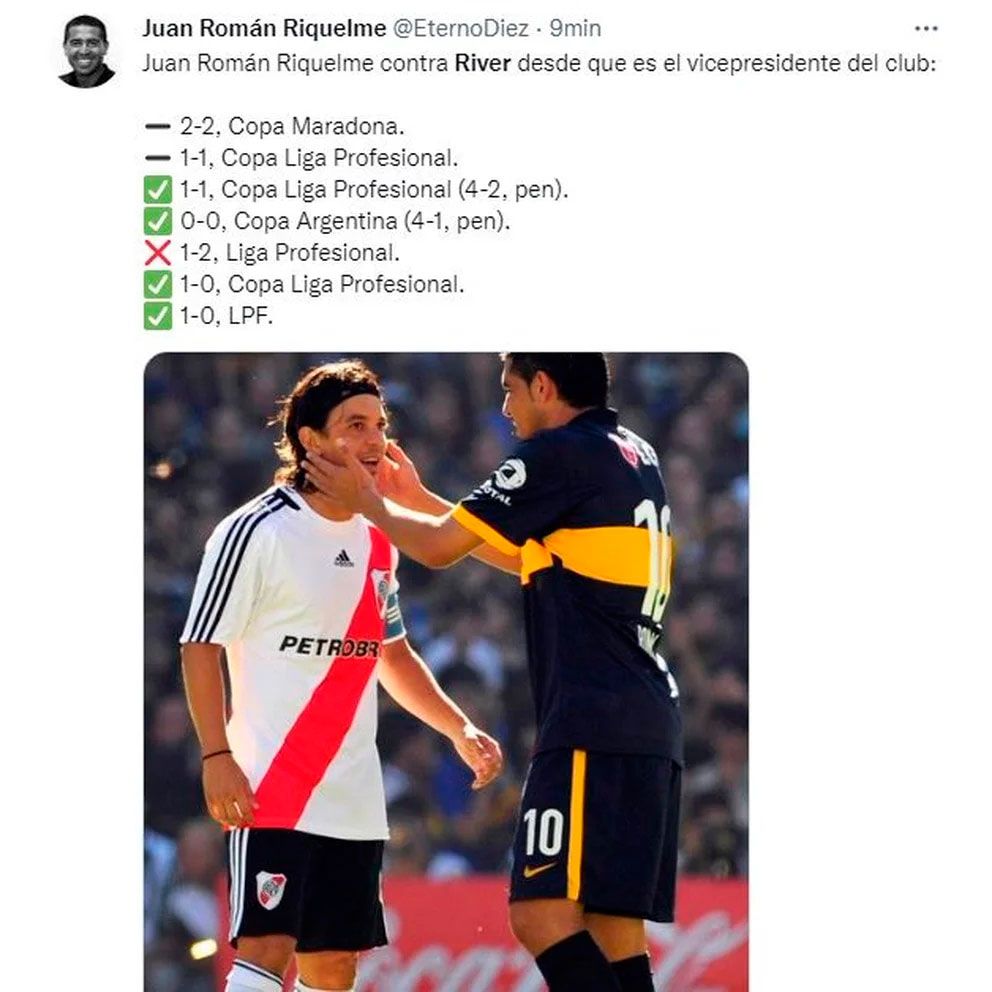The width and height of the screenshot is (992, 992).
Task: Open Juan Román Riquelme's profile picture
Action: click(86, 51)
